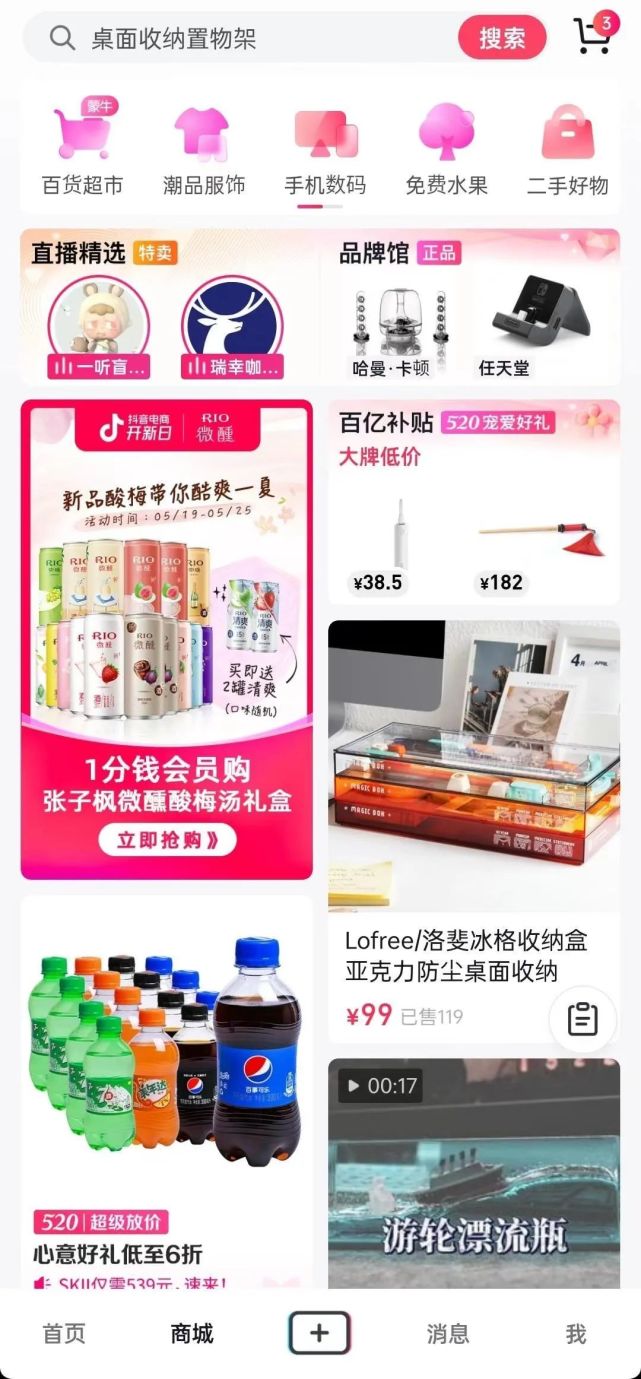641x1379 pixels.
Task: Open the 免费水果 category
Action: 446,150
